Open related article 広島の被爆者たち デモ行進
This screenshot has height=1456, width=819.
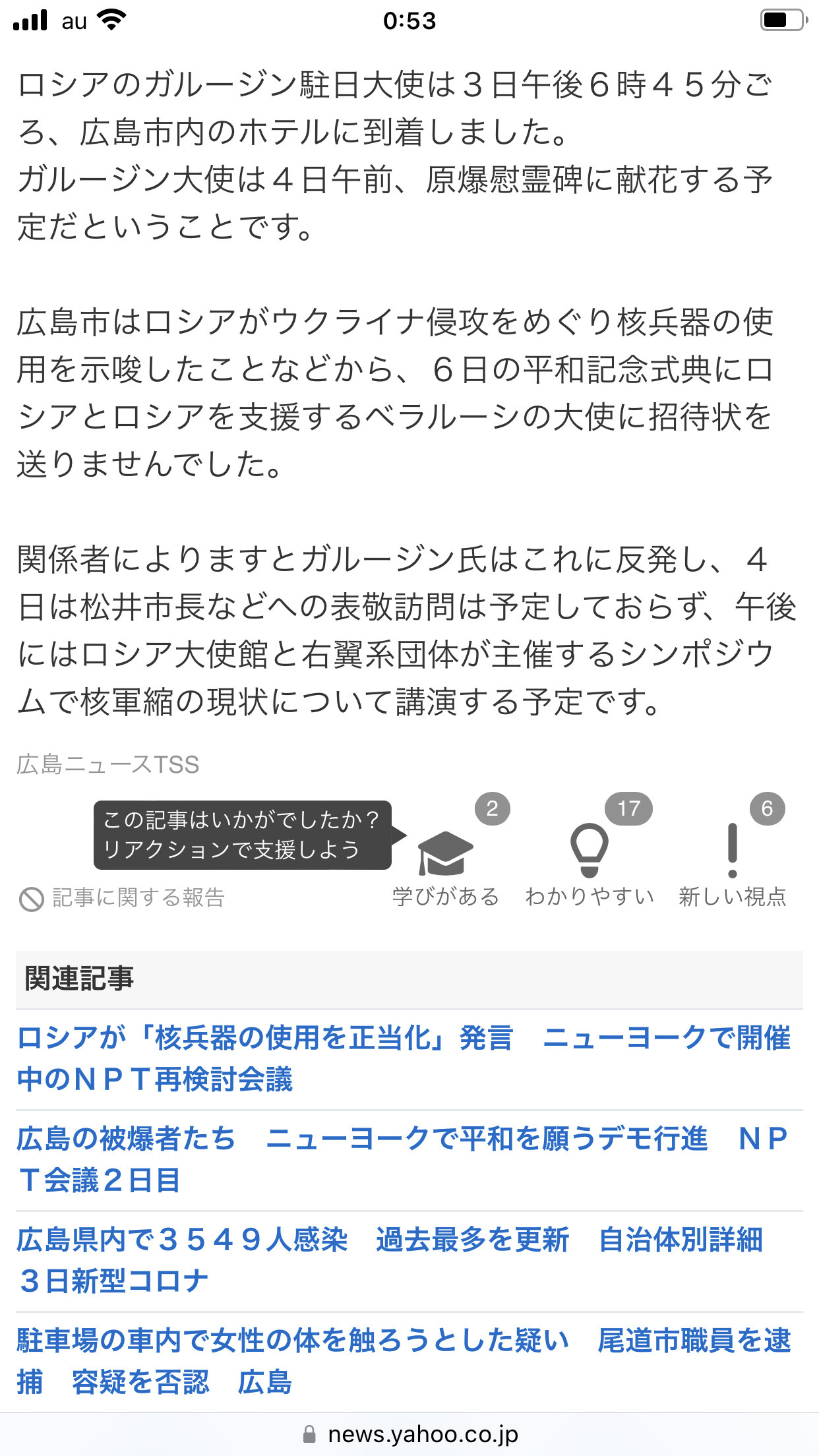[x=403, y=1160]
